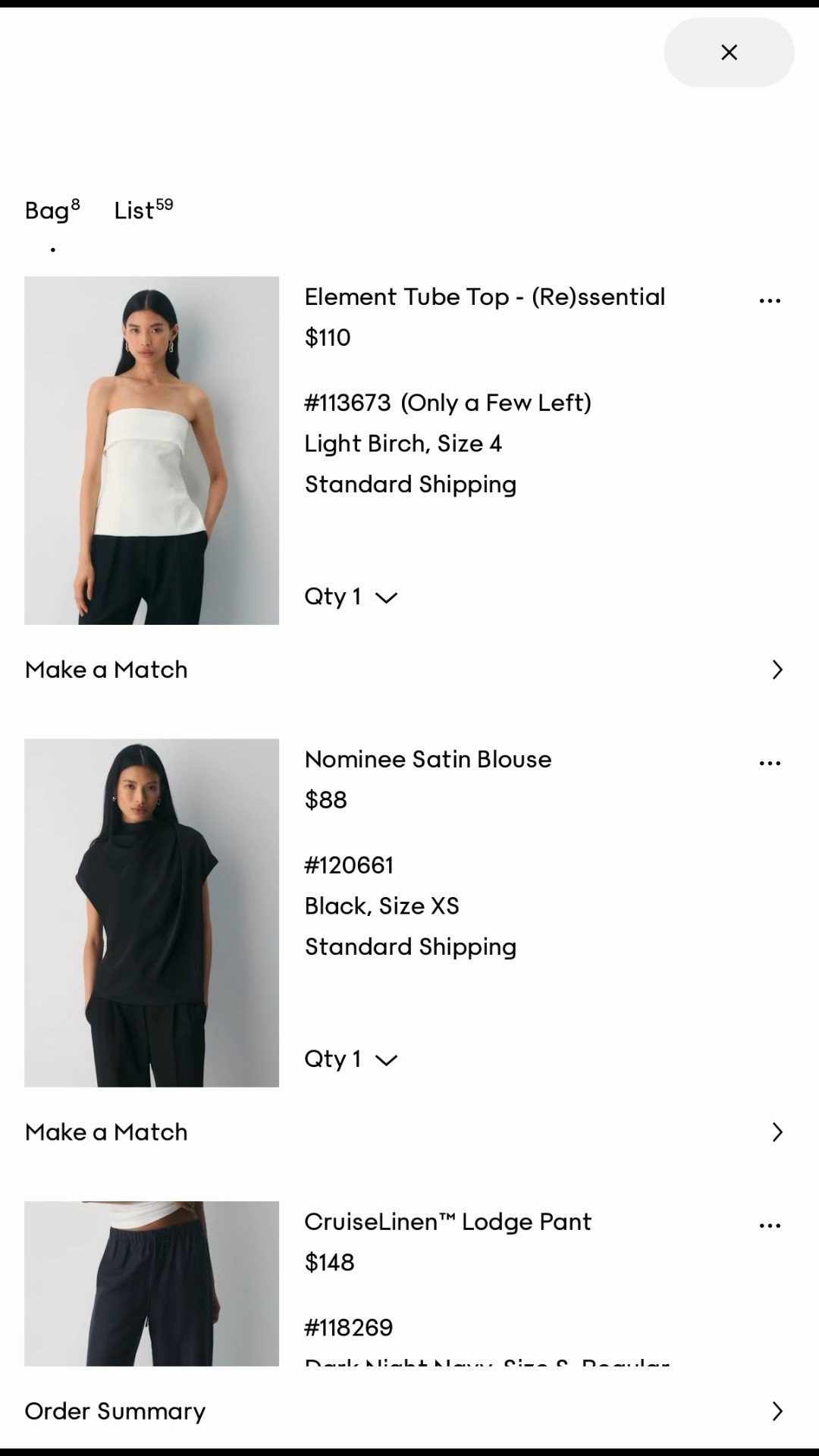This screenshot has height=1456, width=819.
Task: Open options menu for Element Tube Top
Action: coord(770,300)
